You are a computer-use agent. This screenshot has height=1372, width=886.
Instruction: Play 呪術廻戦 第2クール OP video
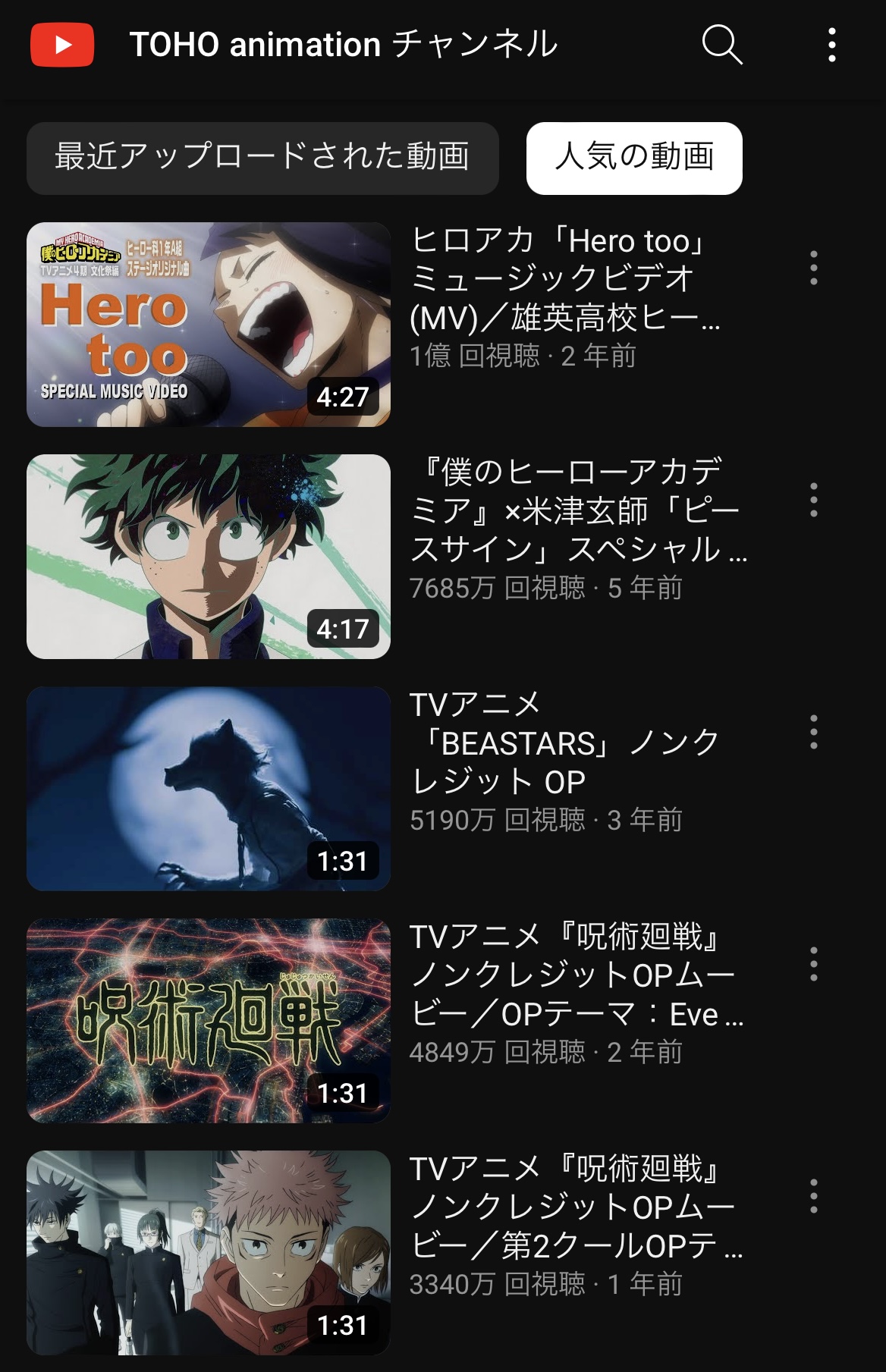click(x=209, y=1253)
